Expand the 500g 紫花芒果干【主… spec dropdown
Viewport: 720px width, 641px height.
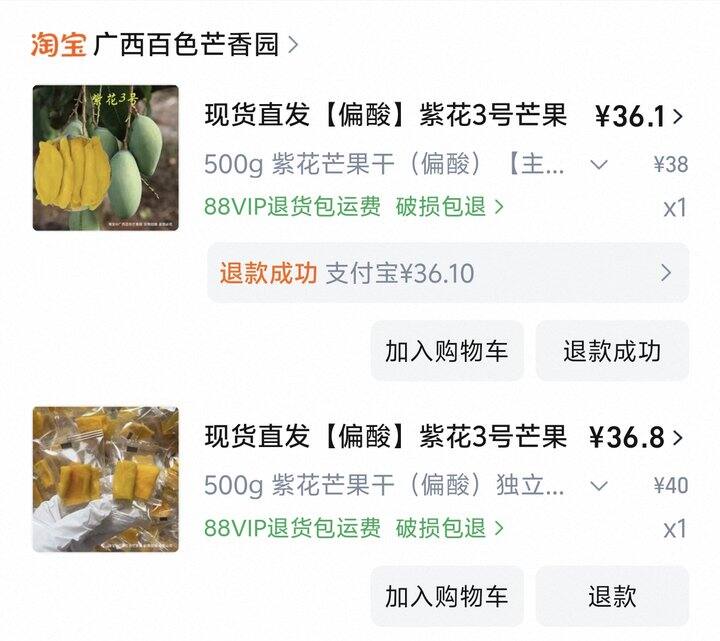click(599, 164)
